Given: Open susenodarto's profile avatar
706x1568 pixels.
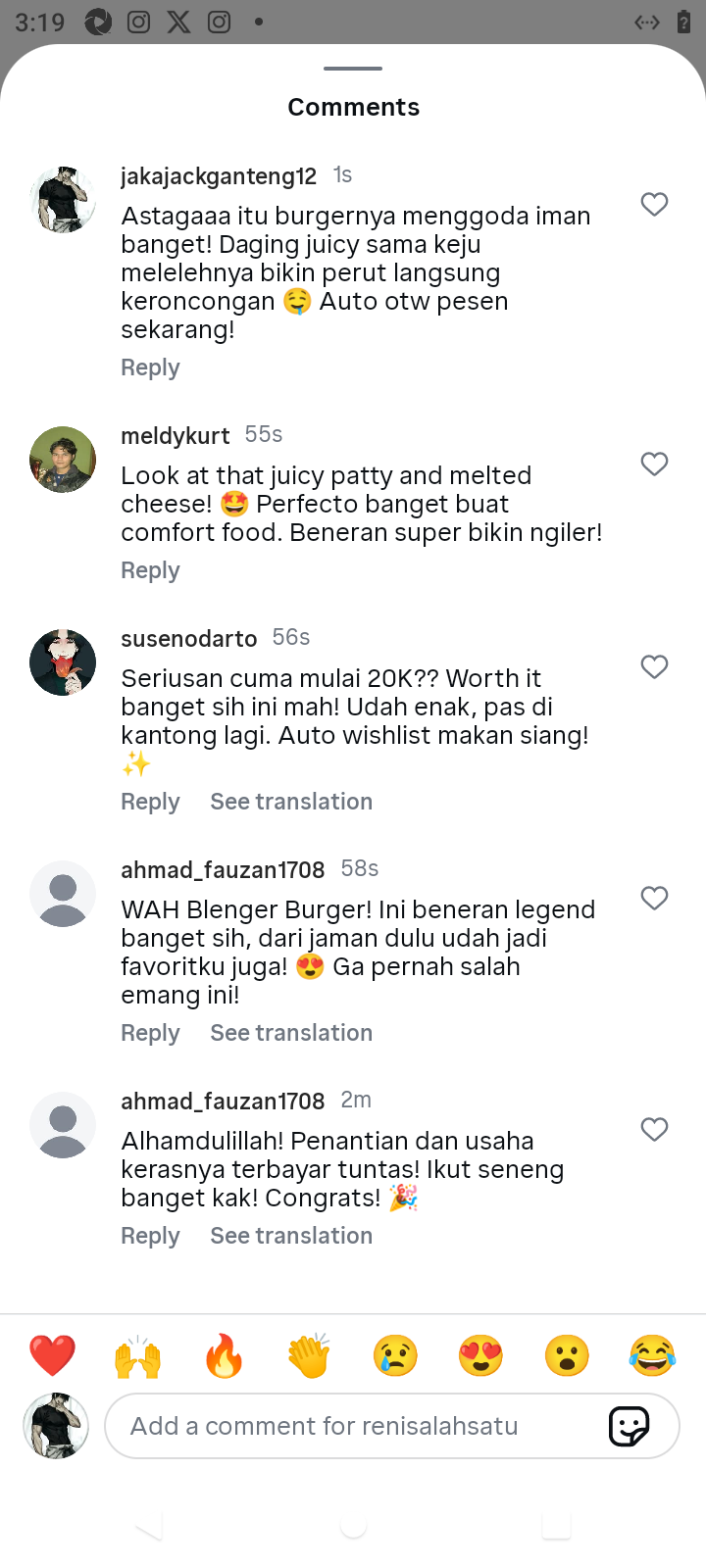Looking at the screenshot, I should [63, 662].
